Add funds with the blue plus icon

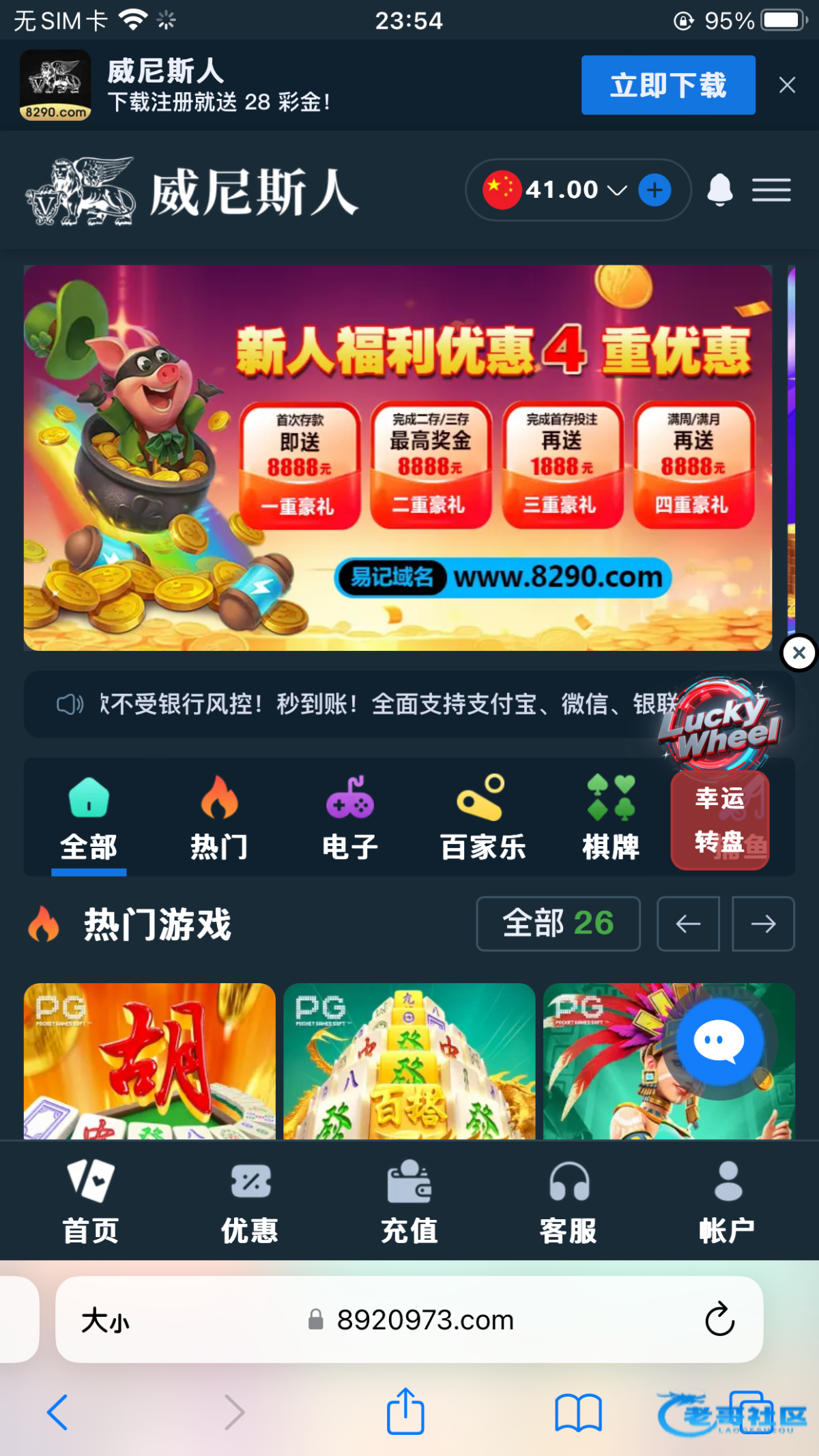[x=655, y=190]
